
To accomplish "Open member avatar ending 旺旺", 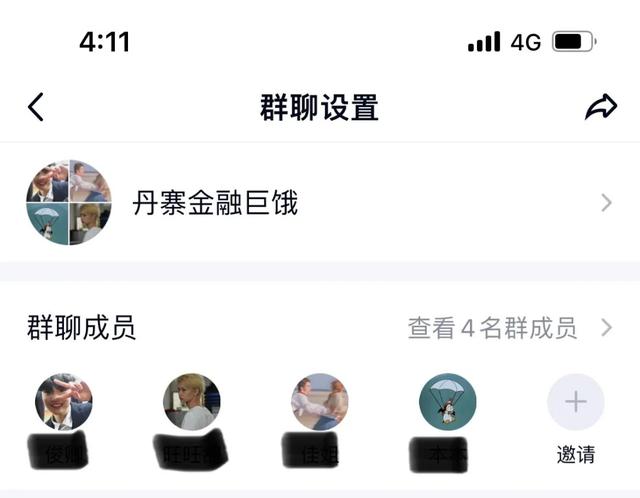I will coord(191,402).
